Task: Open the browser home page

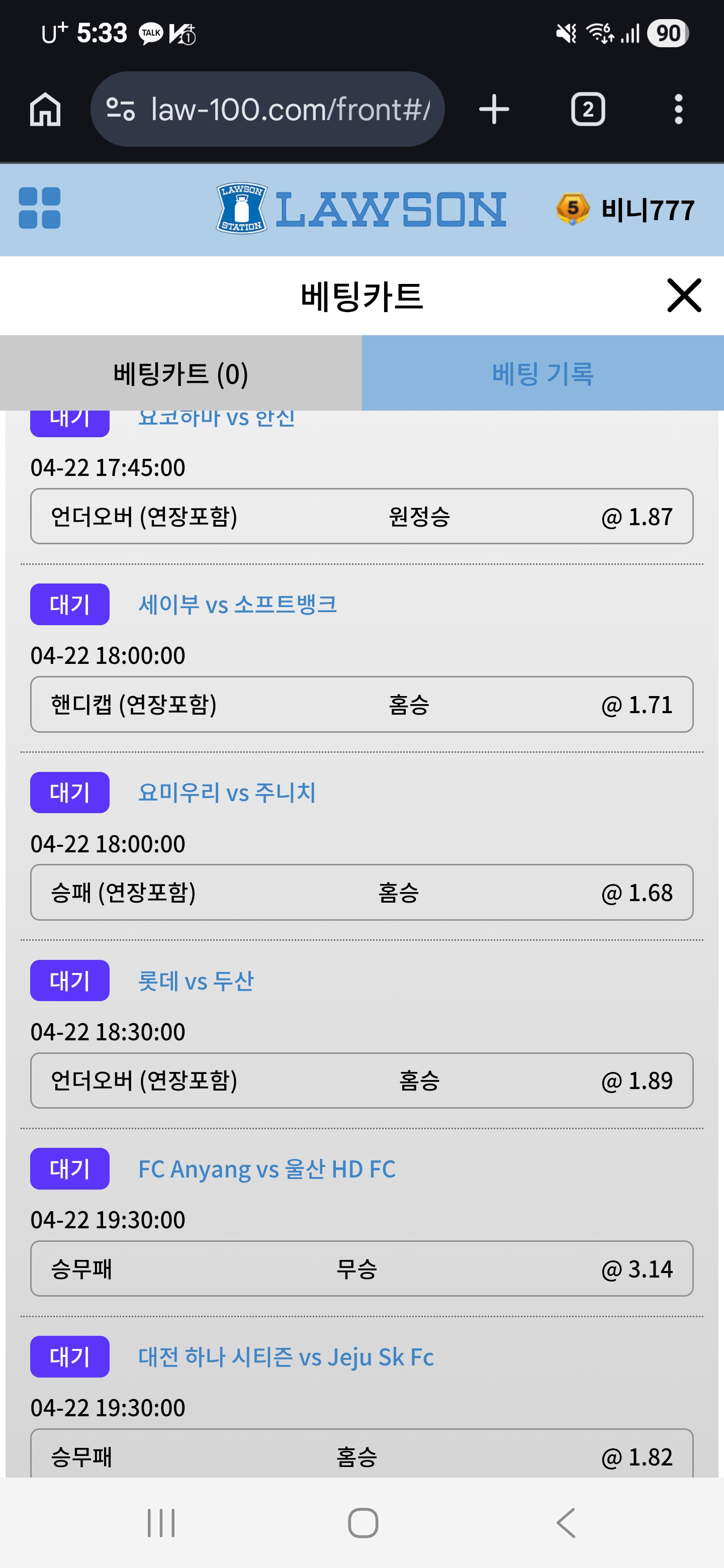Action: [45, 110]
